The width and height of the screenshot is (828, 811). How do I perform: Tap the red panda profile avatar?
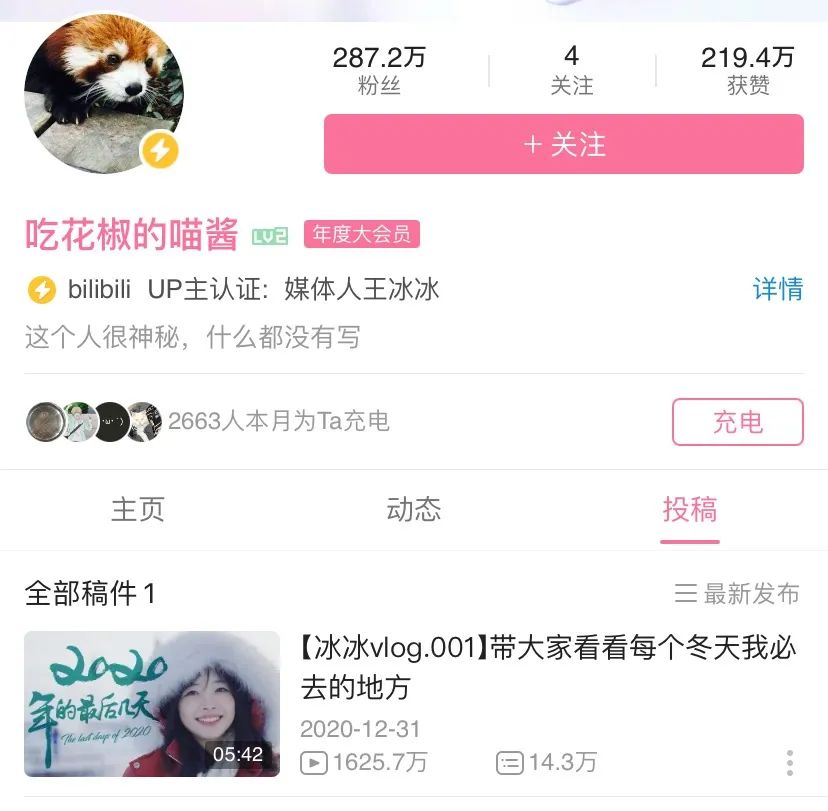click(104, 94)
